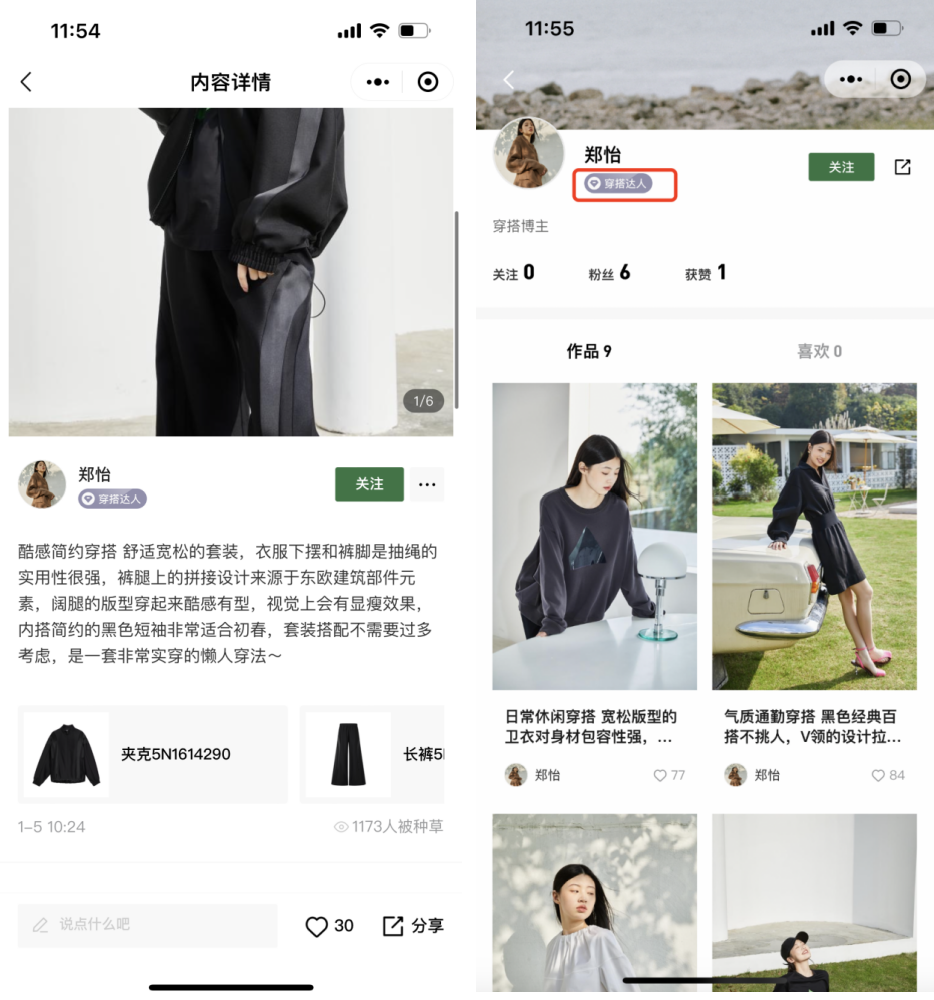This screenshot has height=1000, width=934.
Task: Like the post with 30 likes
Action: (x=317, y=927)
